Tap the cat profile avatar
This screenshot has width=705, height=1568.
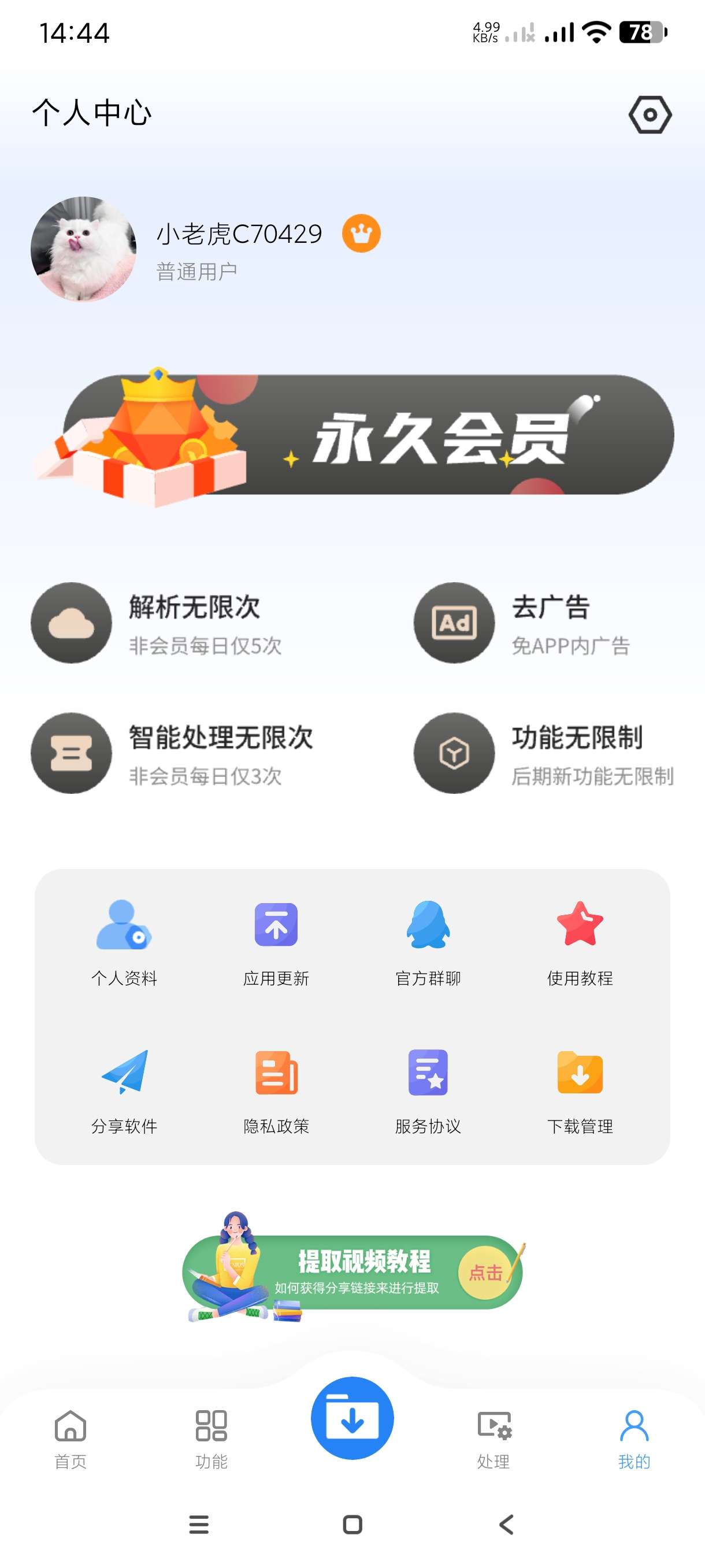(x=83, y=249)
